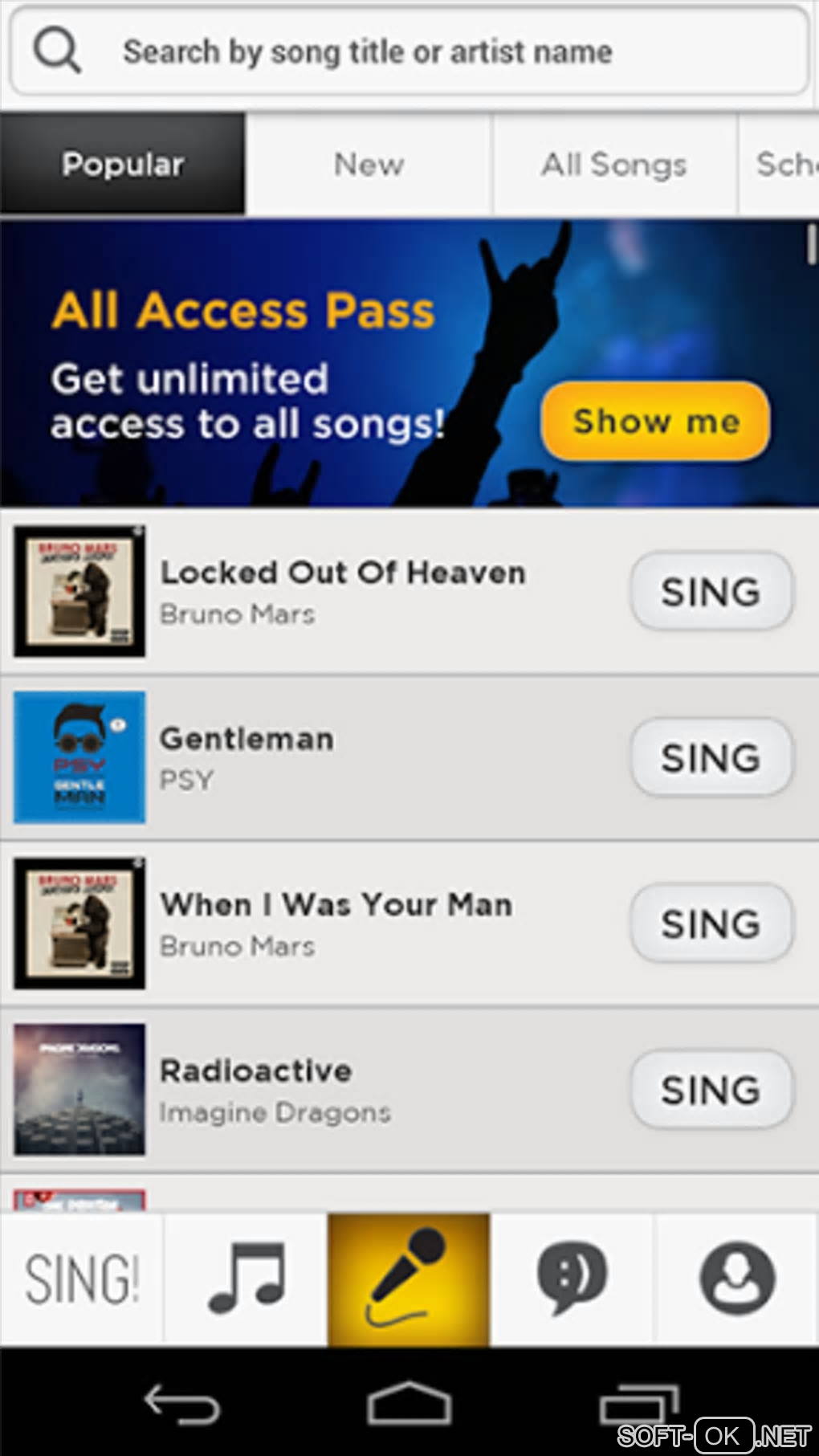
Task: Go to the music note tab
Action: tap(246, 1279)
